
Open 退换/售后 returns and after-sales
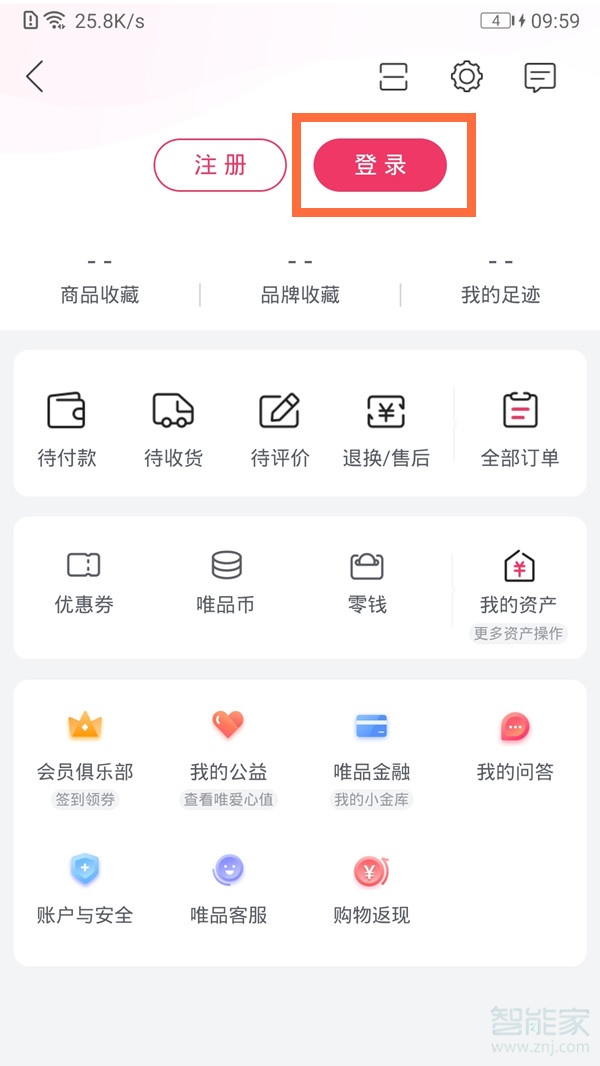(386, 428)
